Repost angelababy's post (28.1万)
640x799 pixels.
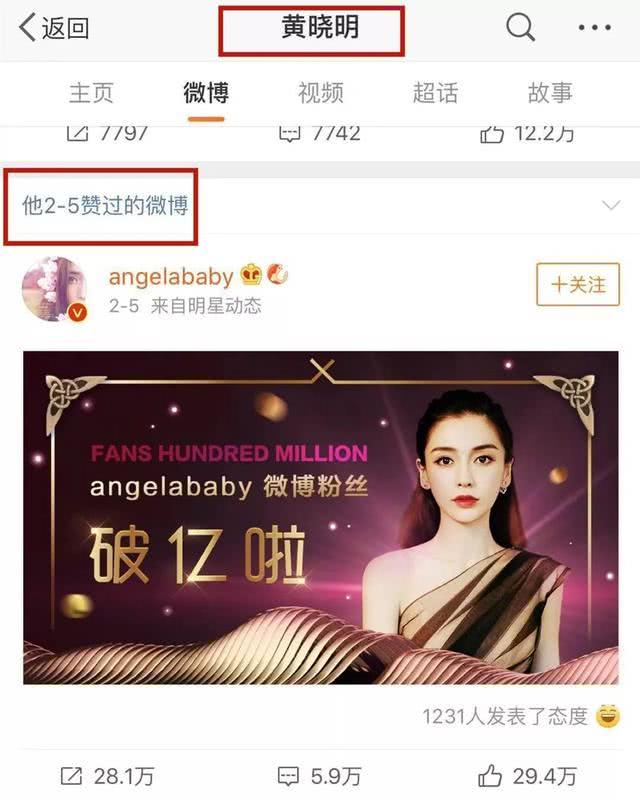point(94,775)
